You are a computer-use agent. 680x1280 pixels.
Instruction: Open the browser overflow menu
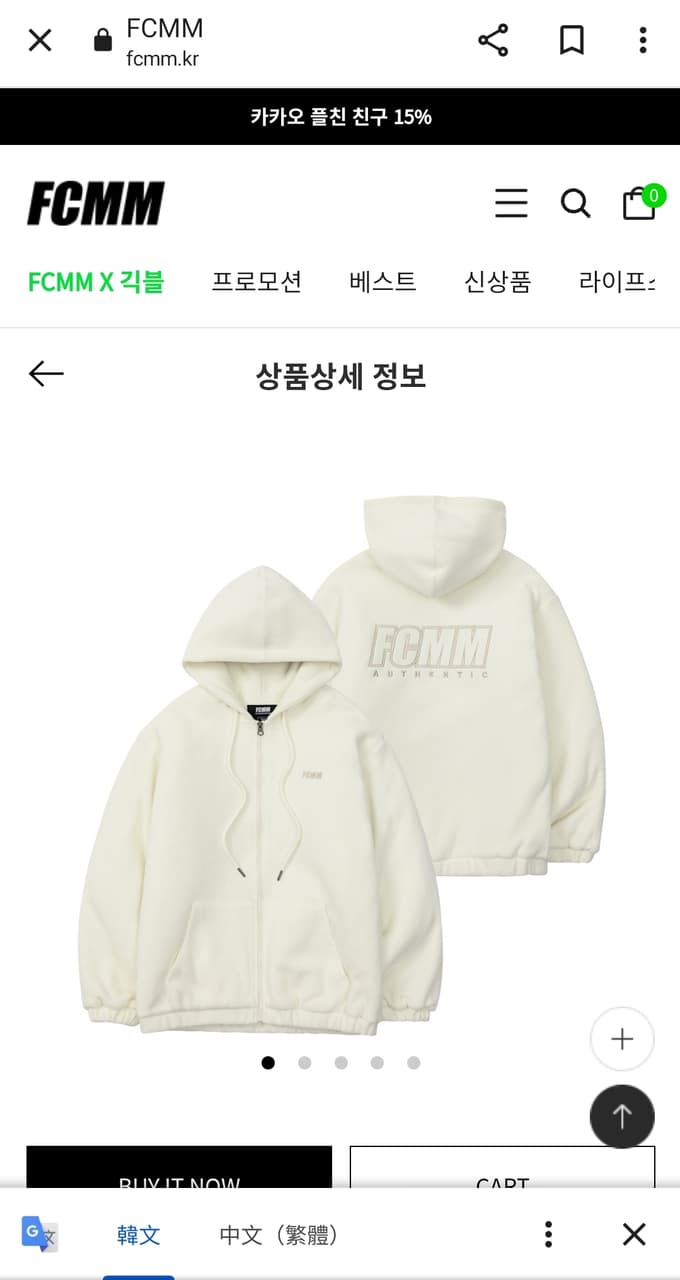643,40
